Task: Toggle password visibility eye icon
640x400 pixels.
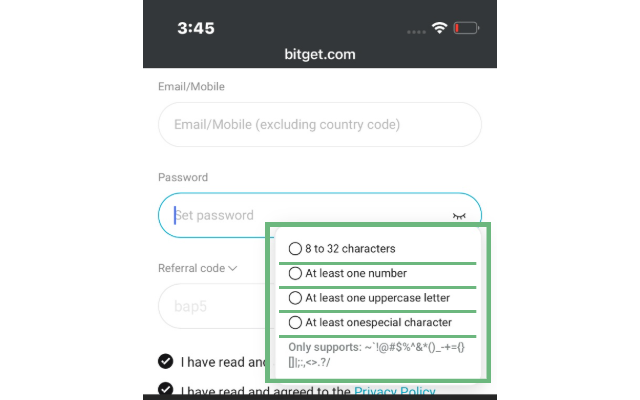Action: click(x=459, y=215)
